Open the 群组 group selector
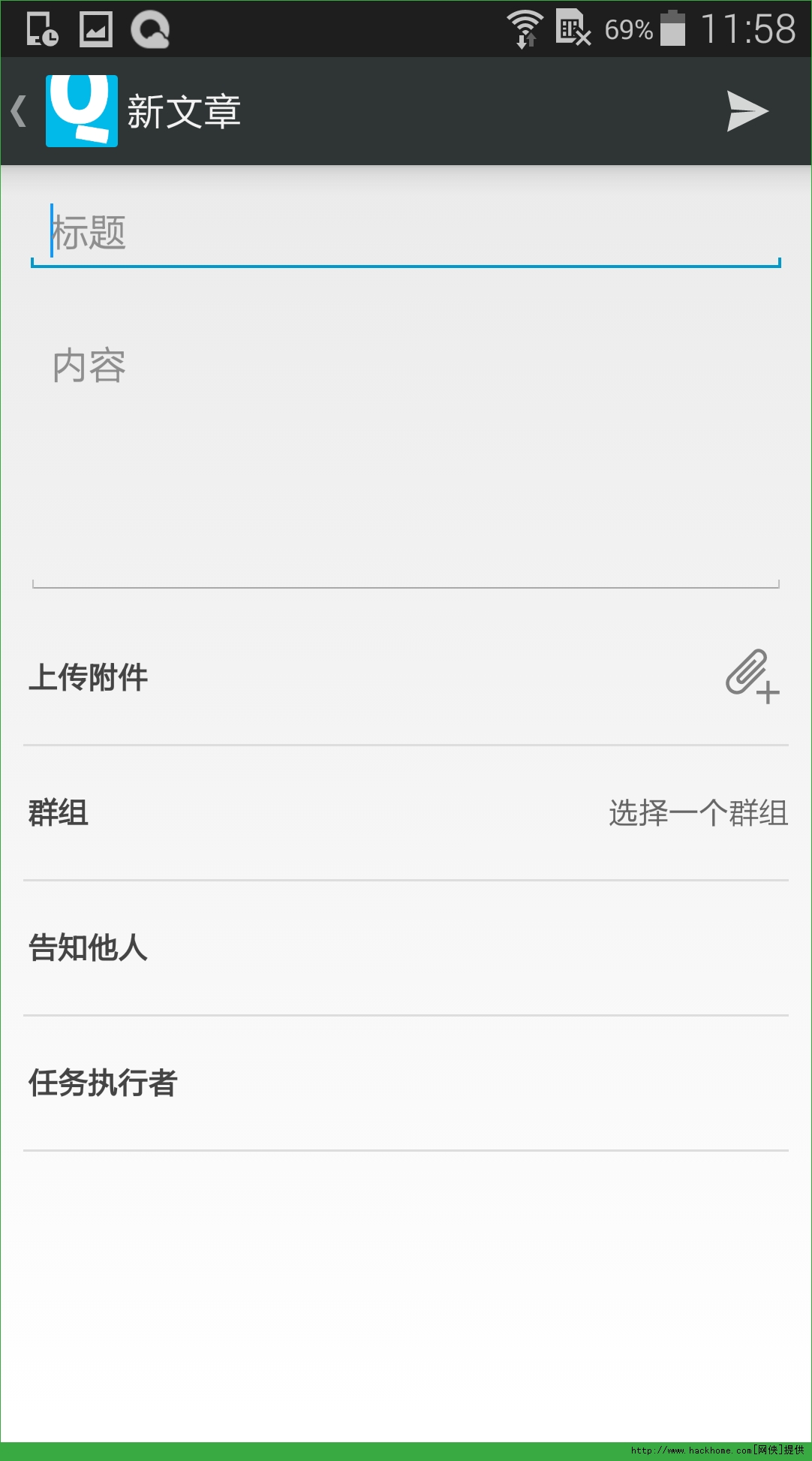The image size is (812, 1461). (405, 813)
